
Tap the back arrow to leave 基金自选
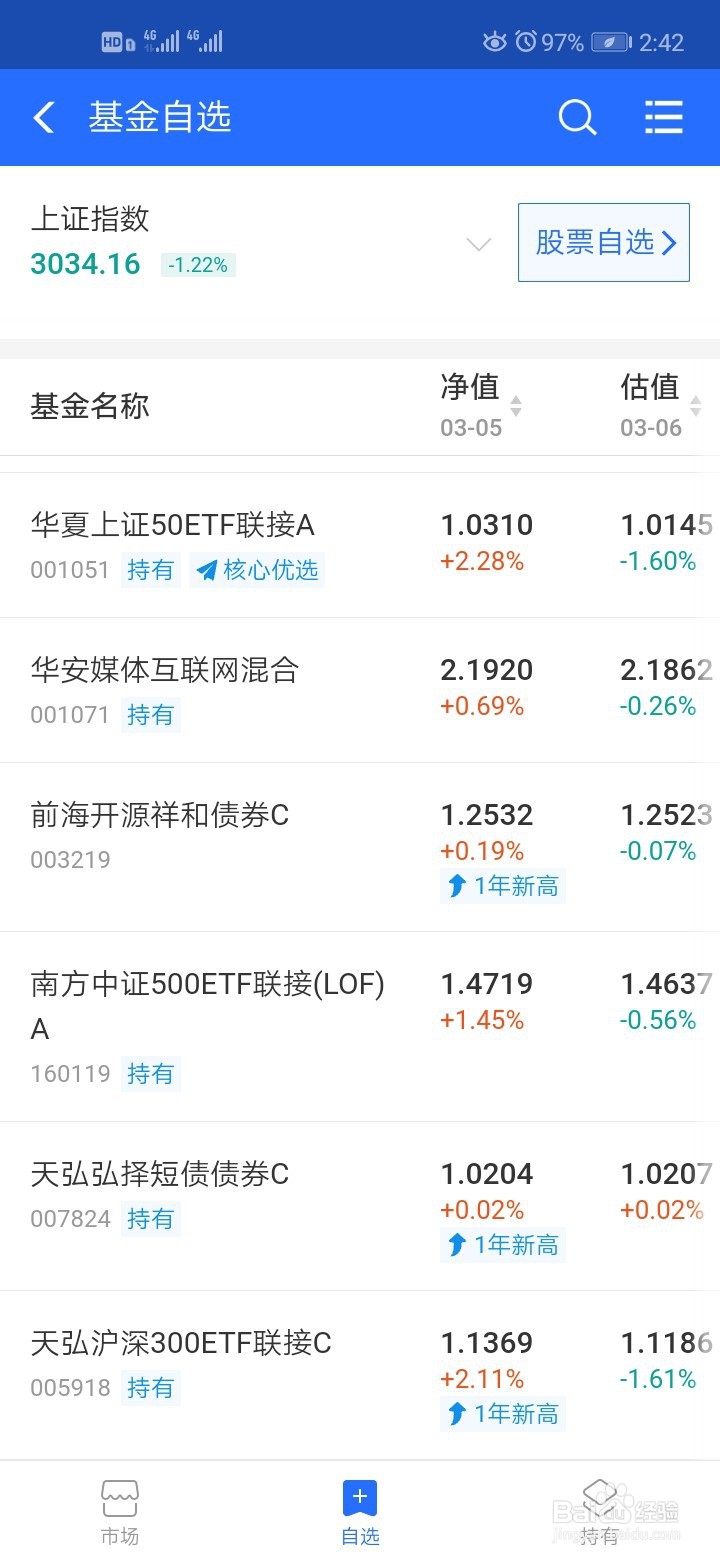coord(43,117)
